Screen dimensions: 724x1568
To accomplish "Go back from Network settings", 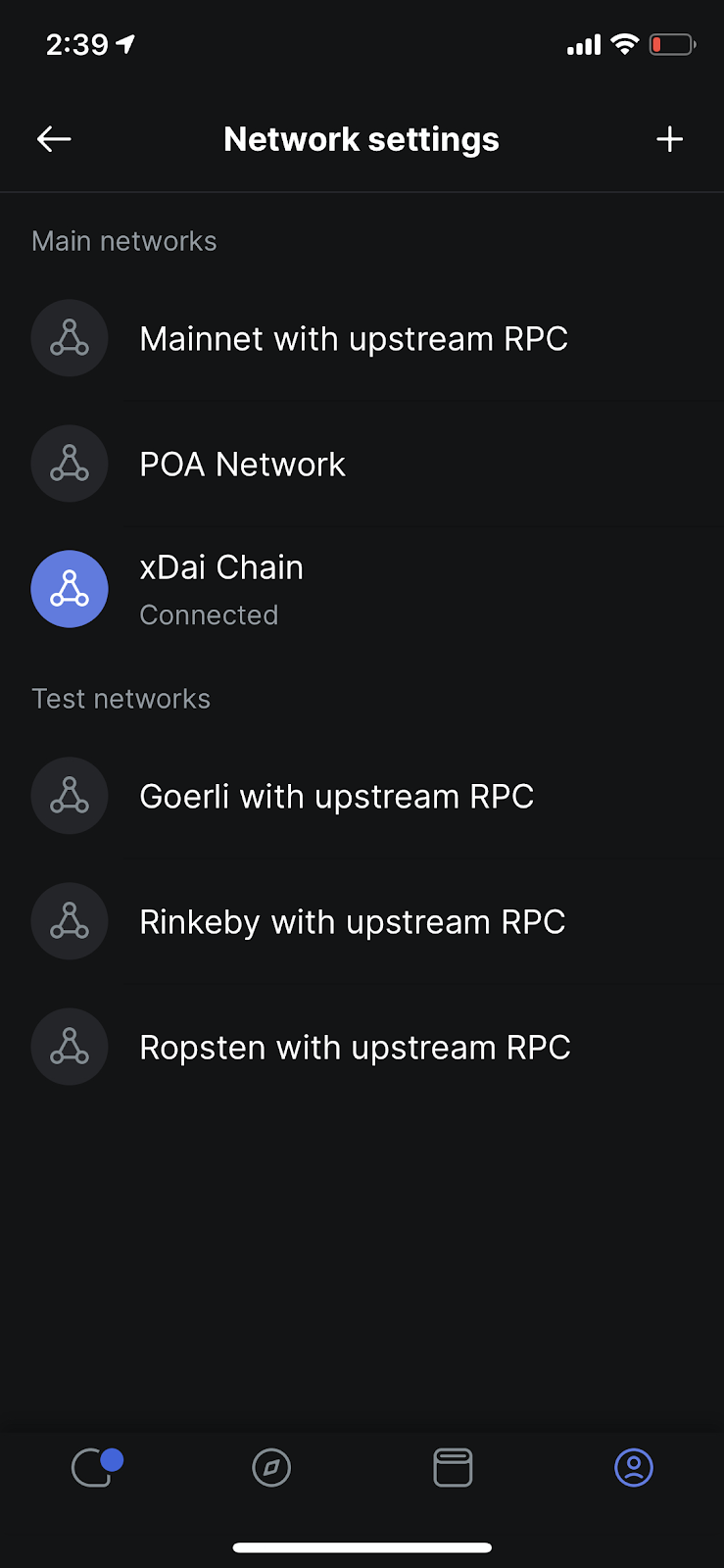I will click(x=54, y=139).
